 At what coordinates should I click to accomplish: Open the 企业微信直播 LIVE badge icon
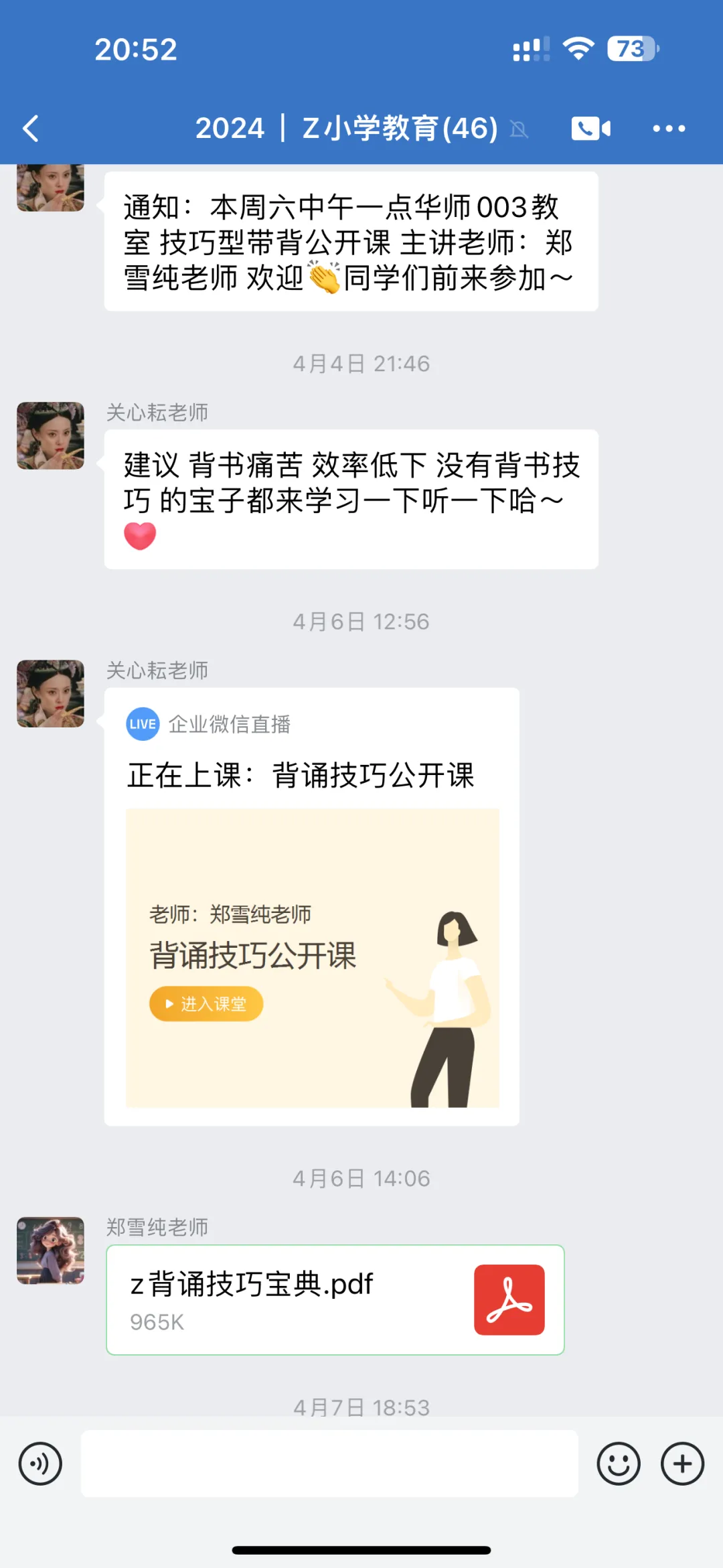pyautogui.click(x=142, y=724)
